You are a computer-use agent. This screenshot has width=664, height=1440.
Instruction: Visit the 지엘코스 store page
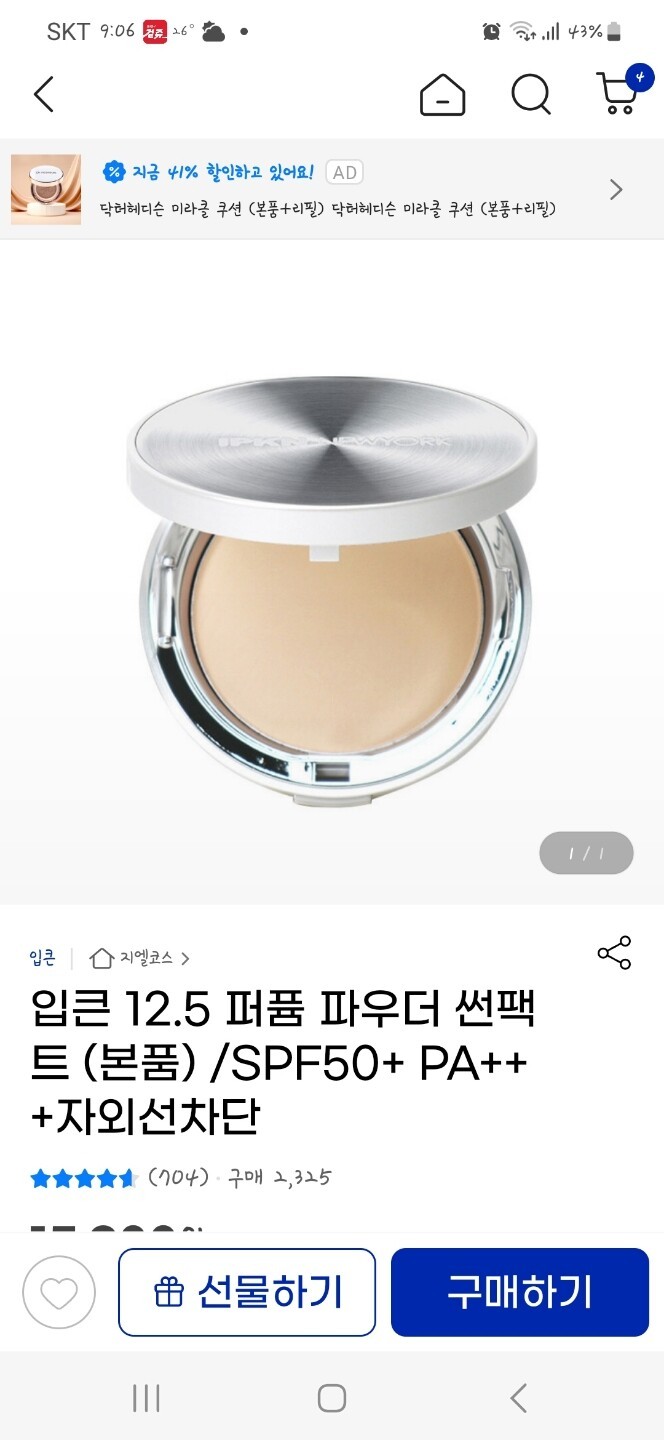[x=141, y=958]
